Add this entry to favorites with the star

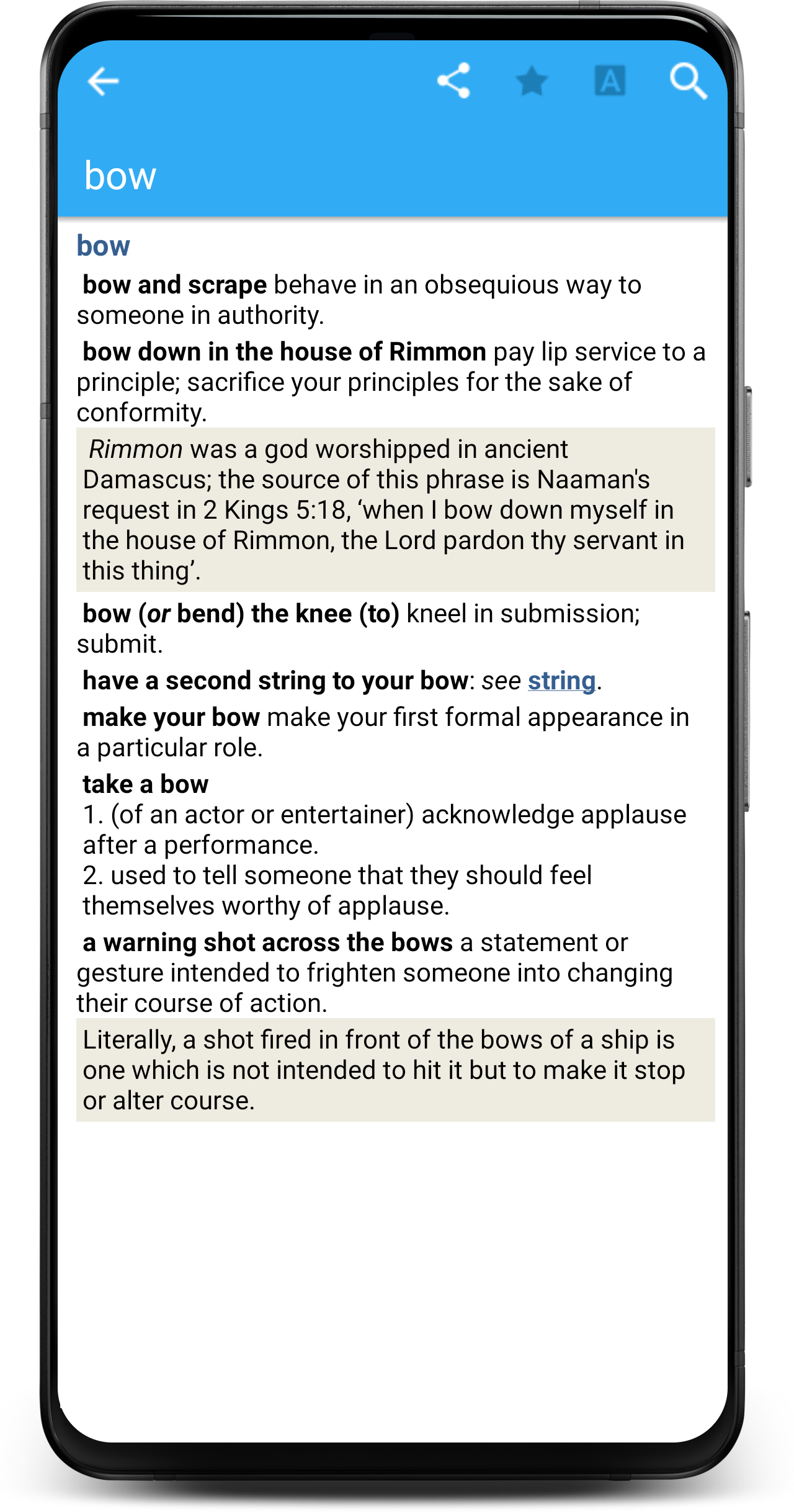click(532, 81)
